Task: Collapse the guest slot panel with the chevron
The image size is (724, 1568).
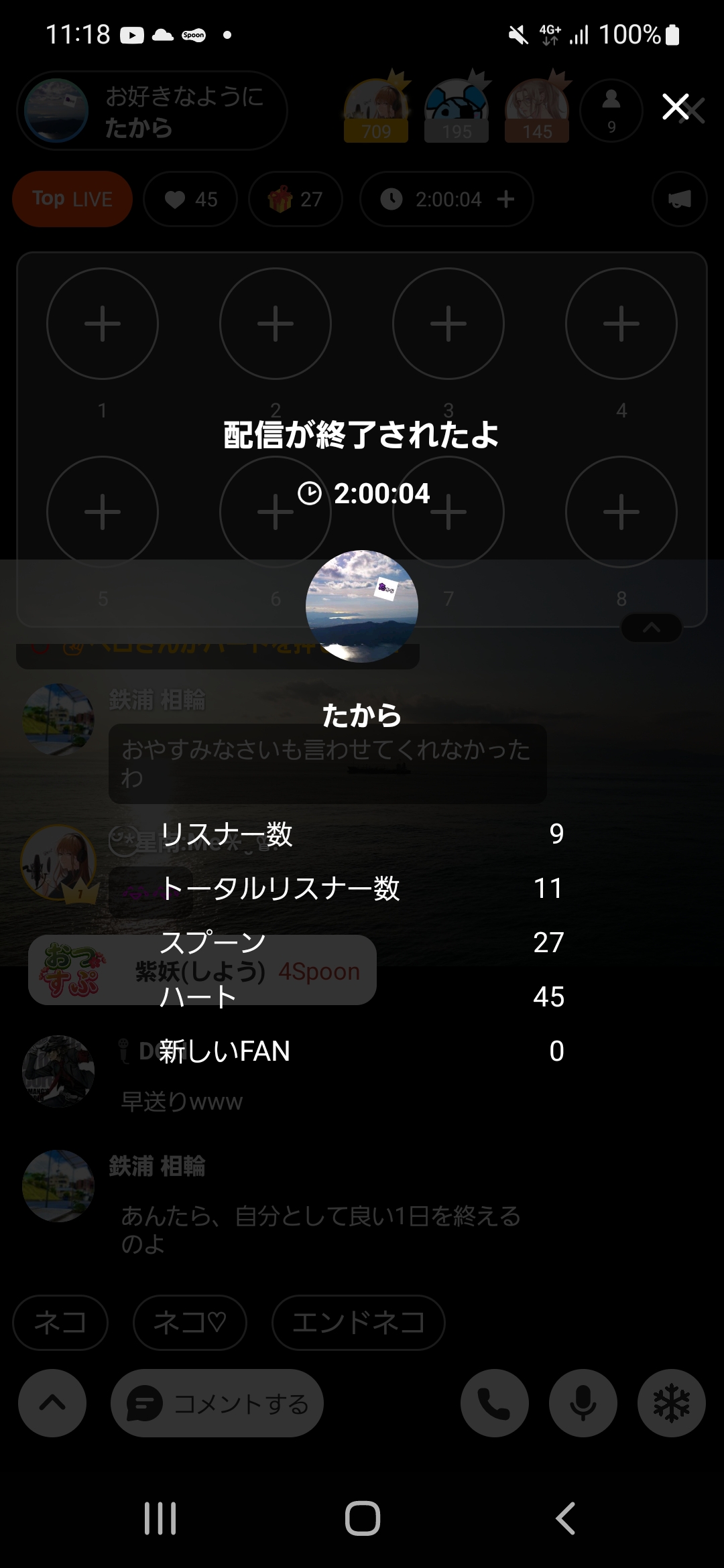Action: [650, 627]
